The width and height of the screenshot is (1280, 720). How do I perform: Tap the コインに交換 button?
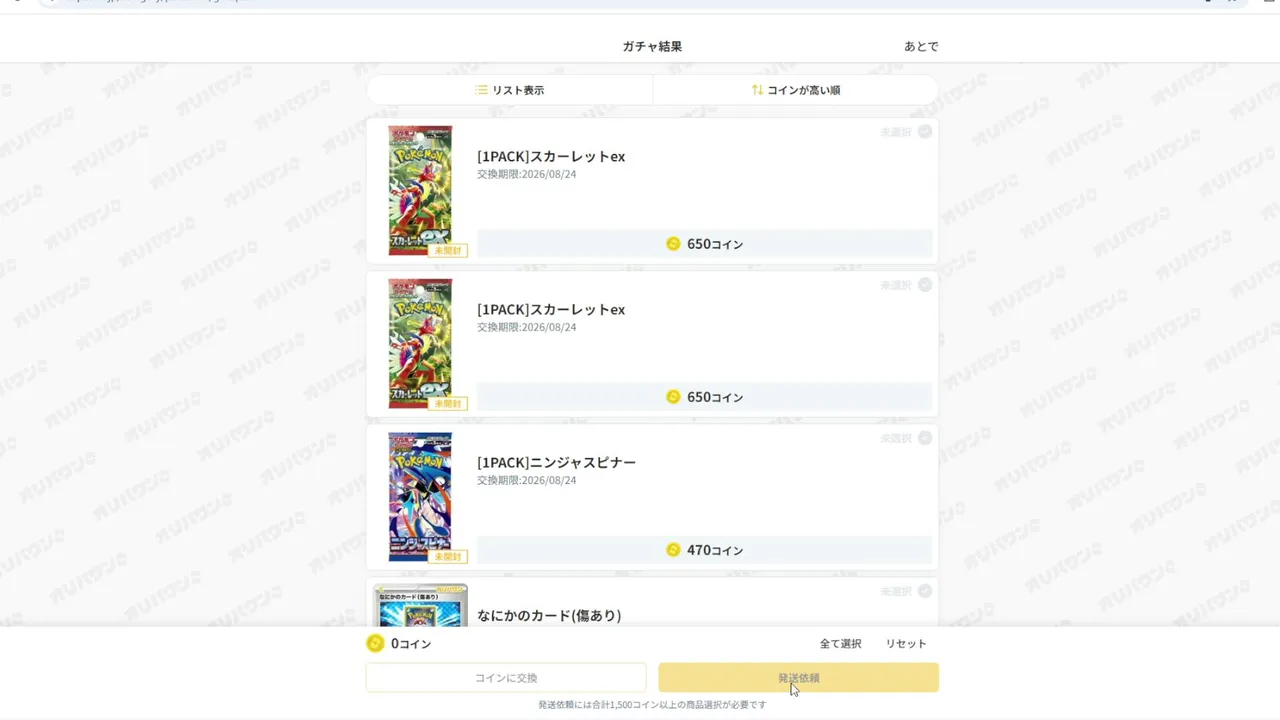click(506, 678)
